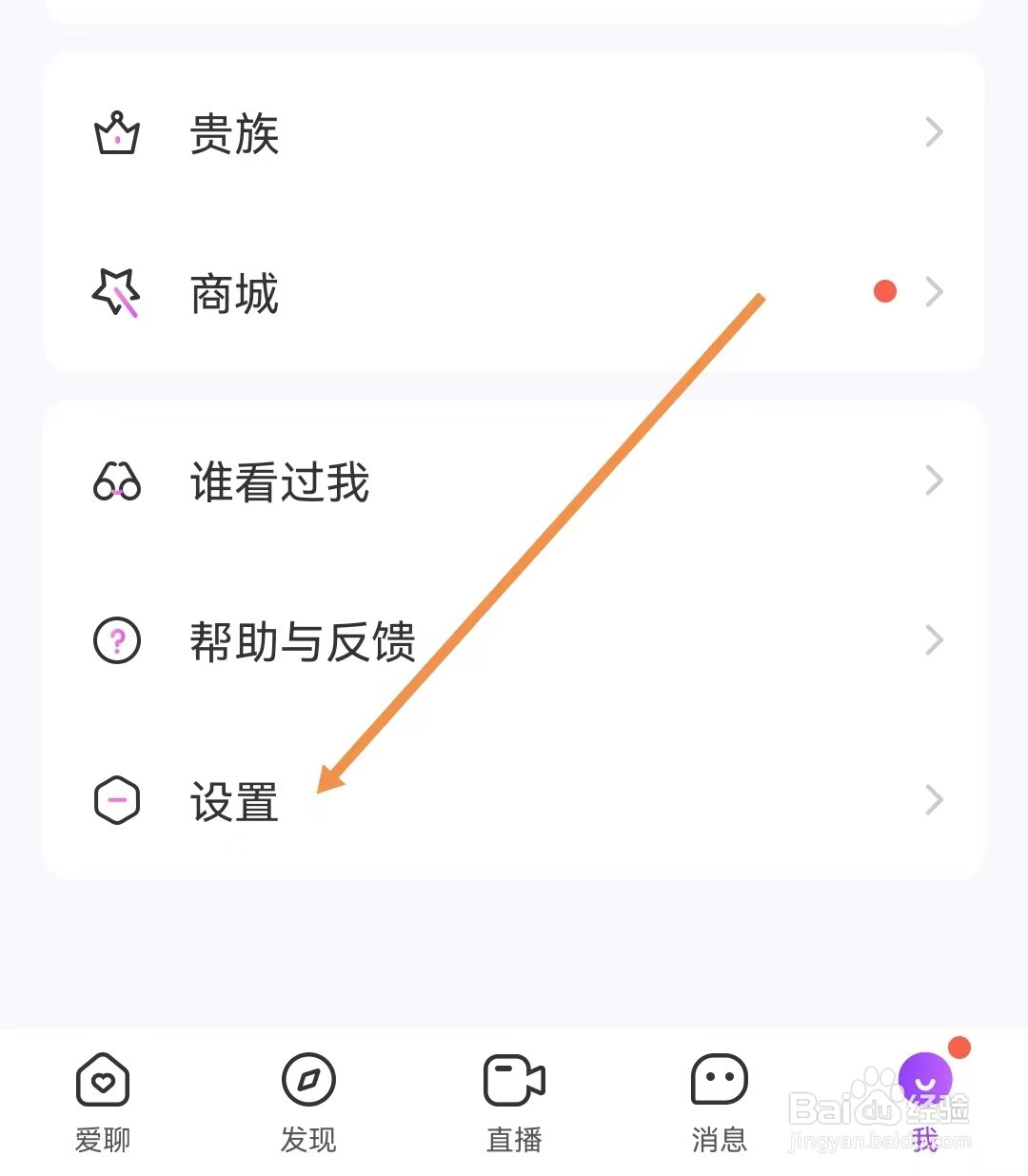Screen dimensions: 1028x1176
Task: Click the compass icon for 发现
Action: coord(307,1081)
